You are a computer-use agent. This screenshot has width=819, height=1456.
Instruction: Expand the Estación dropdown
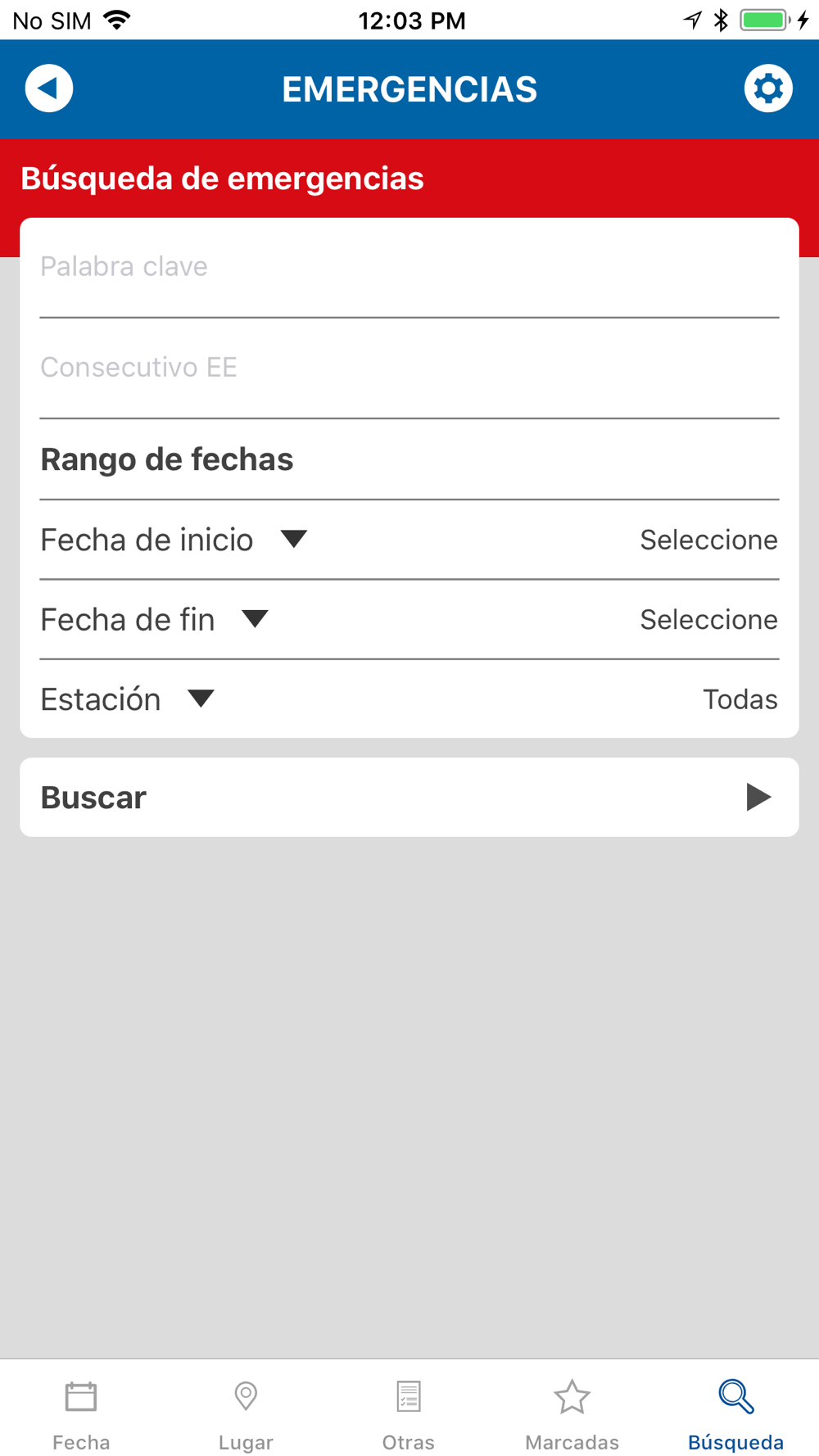pyautogui.click(x=409, y=699)
